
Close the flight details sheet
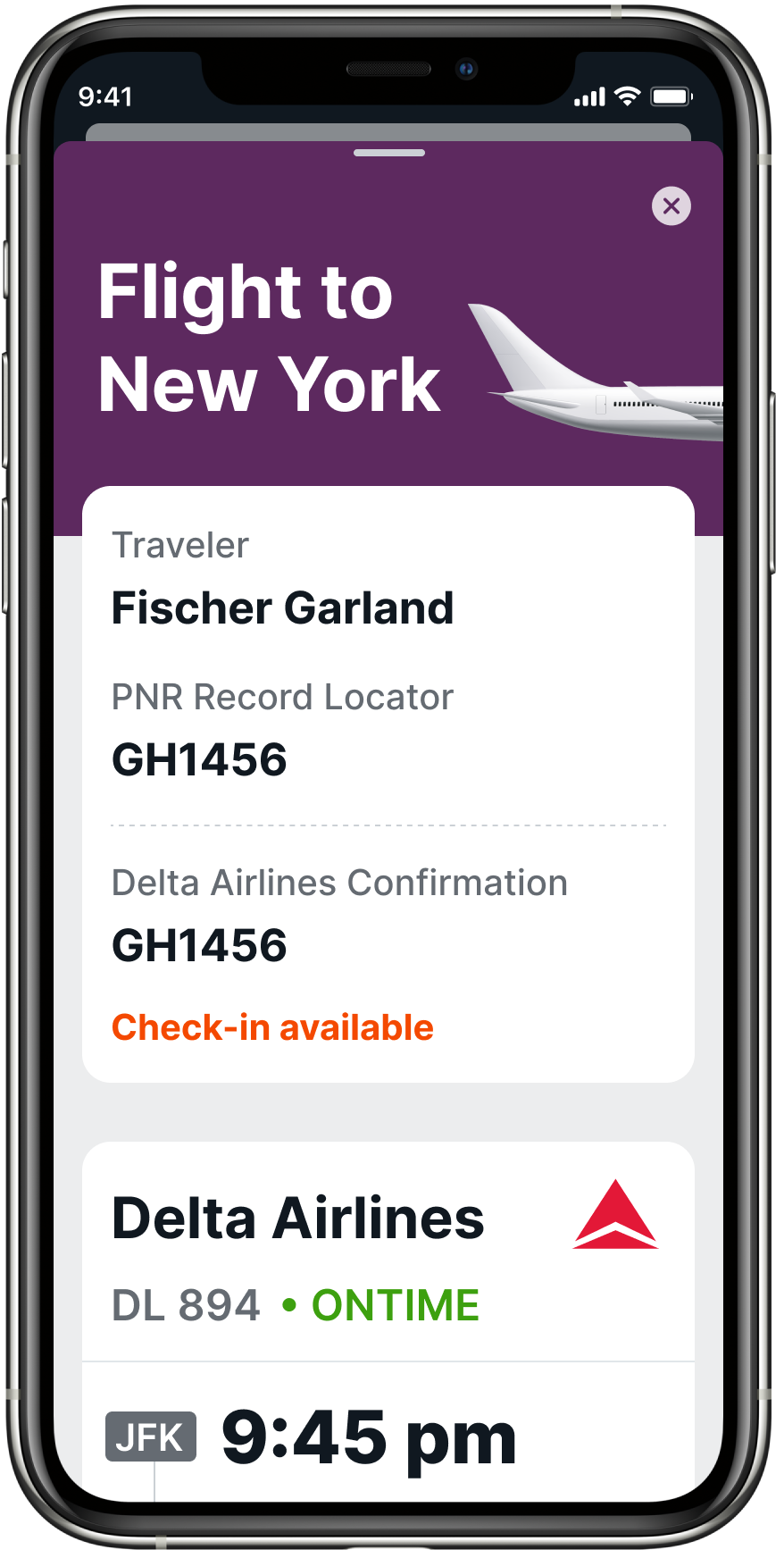point(671,206)
